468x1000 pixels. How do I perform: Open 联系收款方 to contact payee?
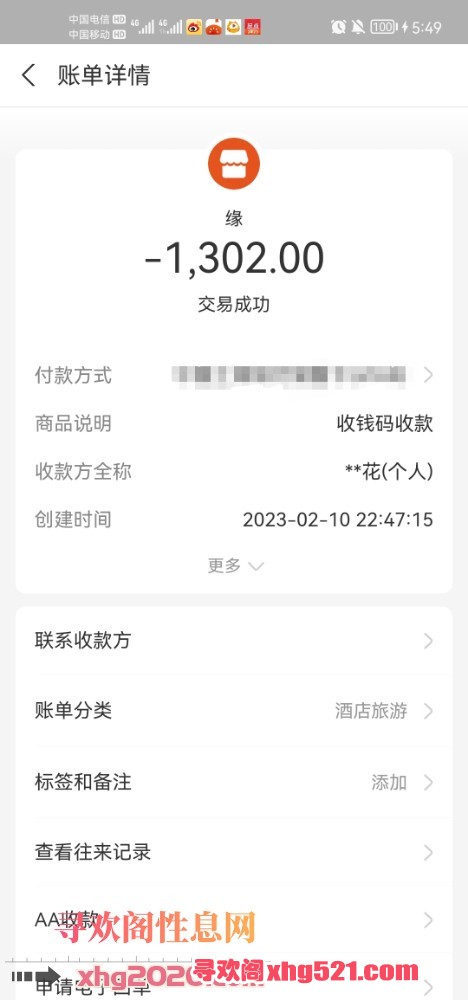point(234,640)
